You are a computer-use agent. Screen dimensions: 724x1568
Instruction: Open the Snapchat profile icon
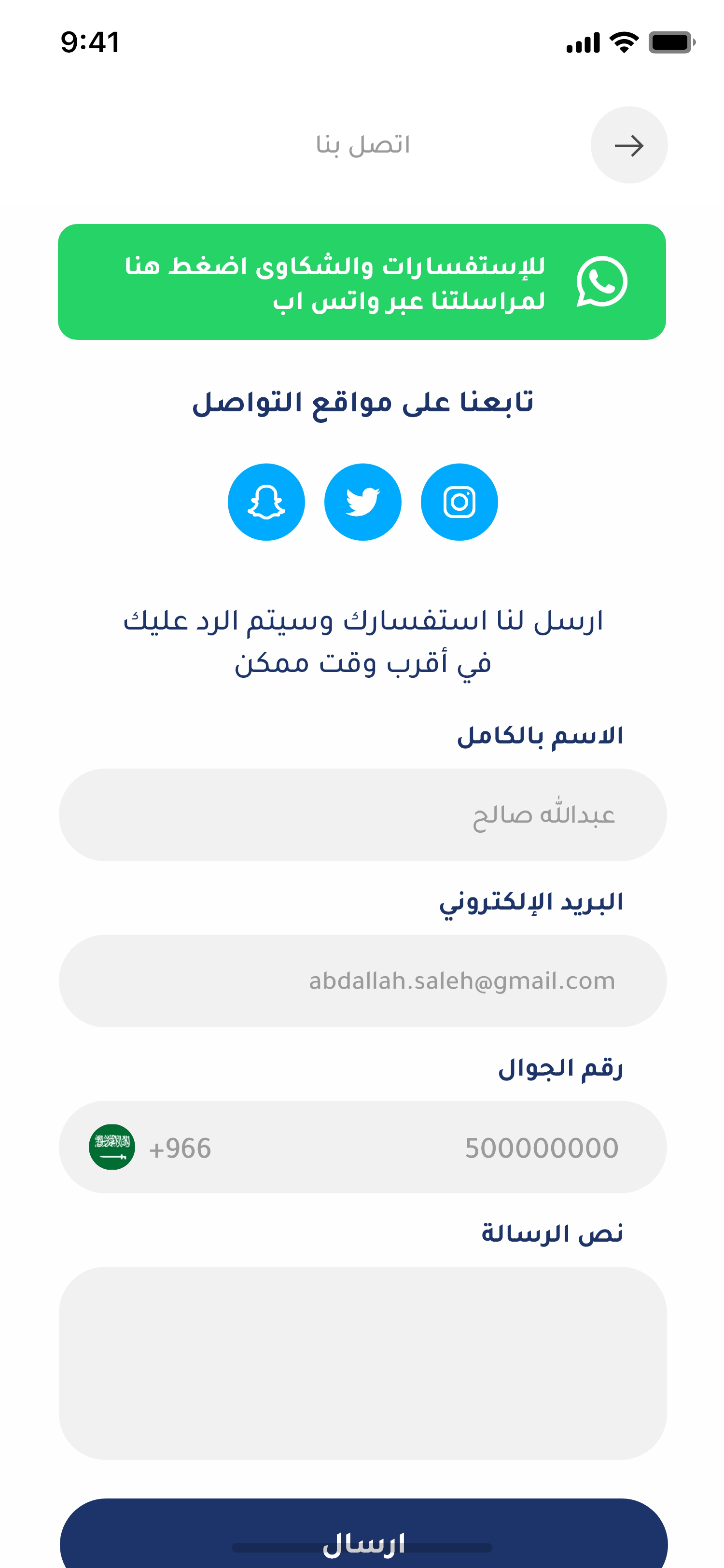coord(266,502)
